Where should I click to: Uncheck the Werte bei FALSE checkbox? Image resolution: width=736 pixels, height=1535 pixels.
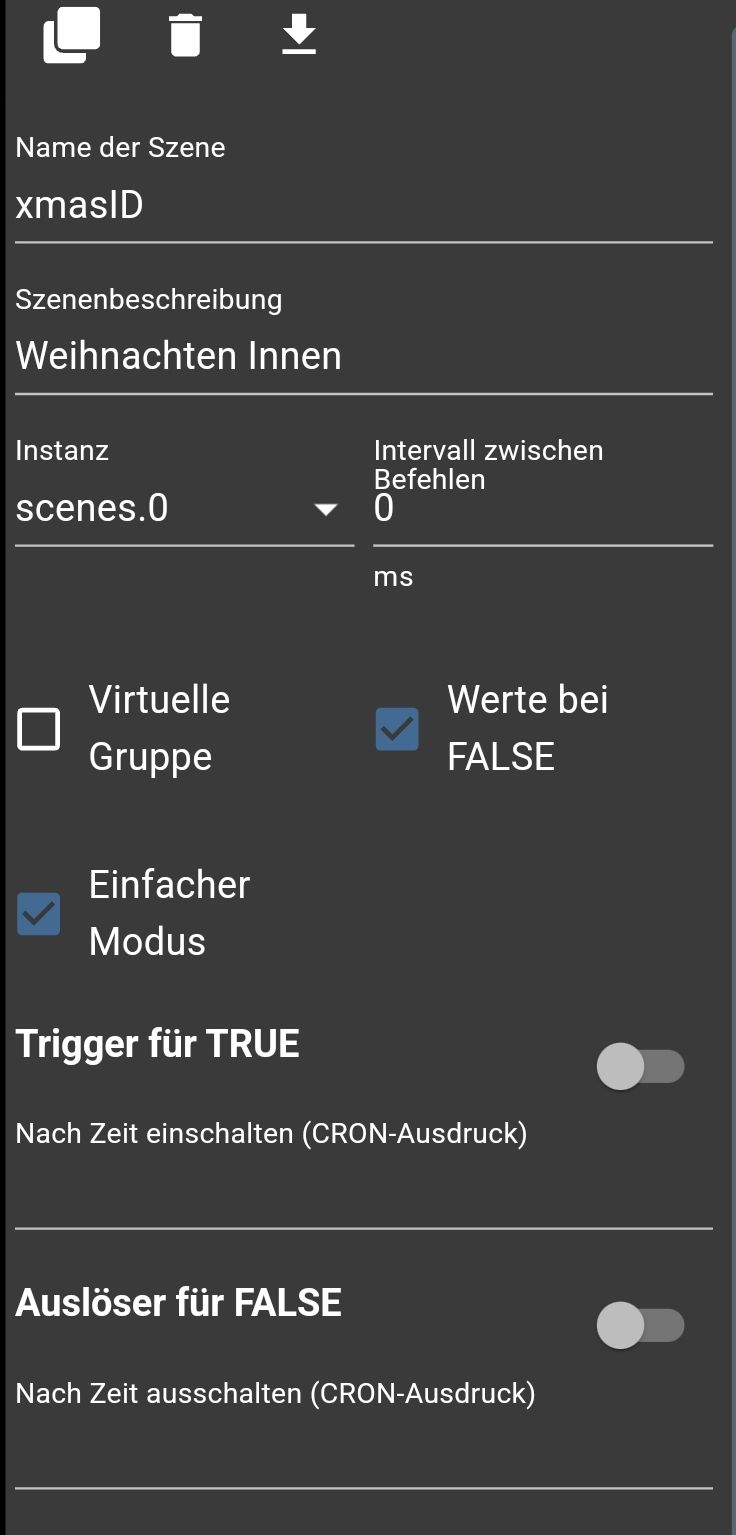click(x=397, y=729)
